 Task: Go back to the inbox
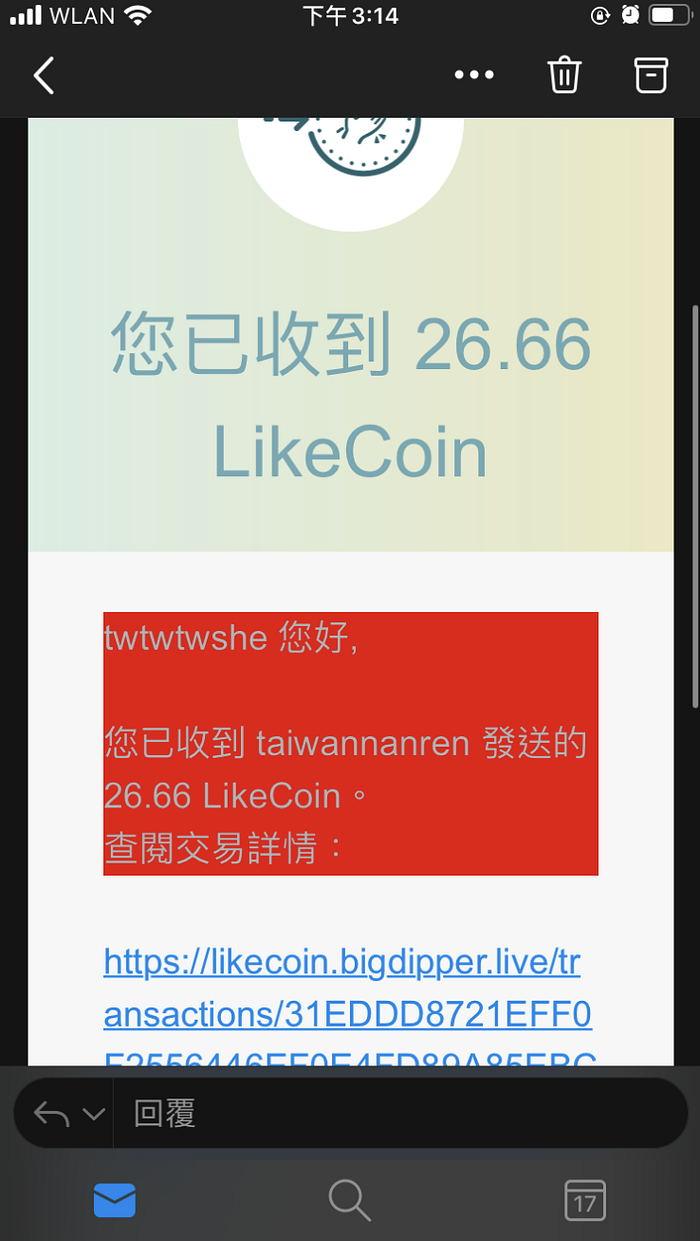coord(44,75)
